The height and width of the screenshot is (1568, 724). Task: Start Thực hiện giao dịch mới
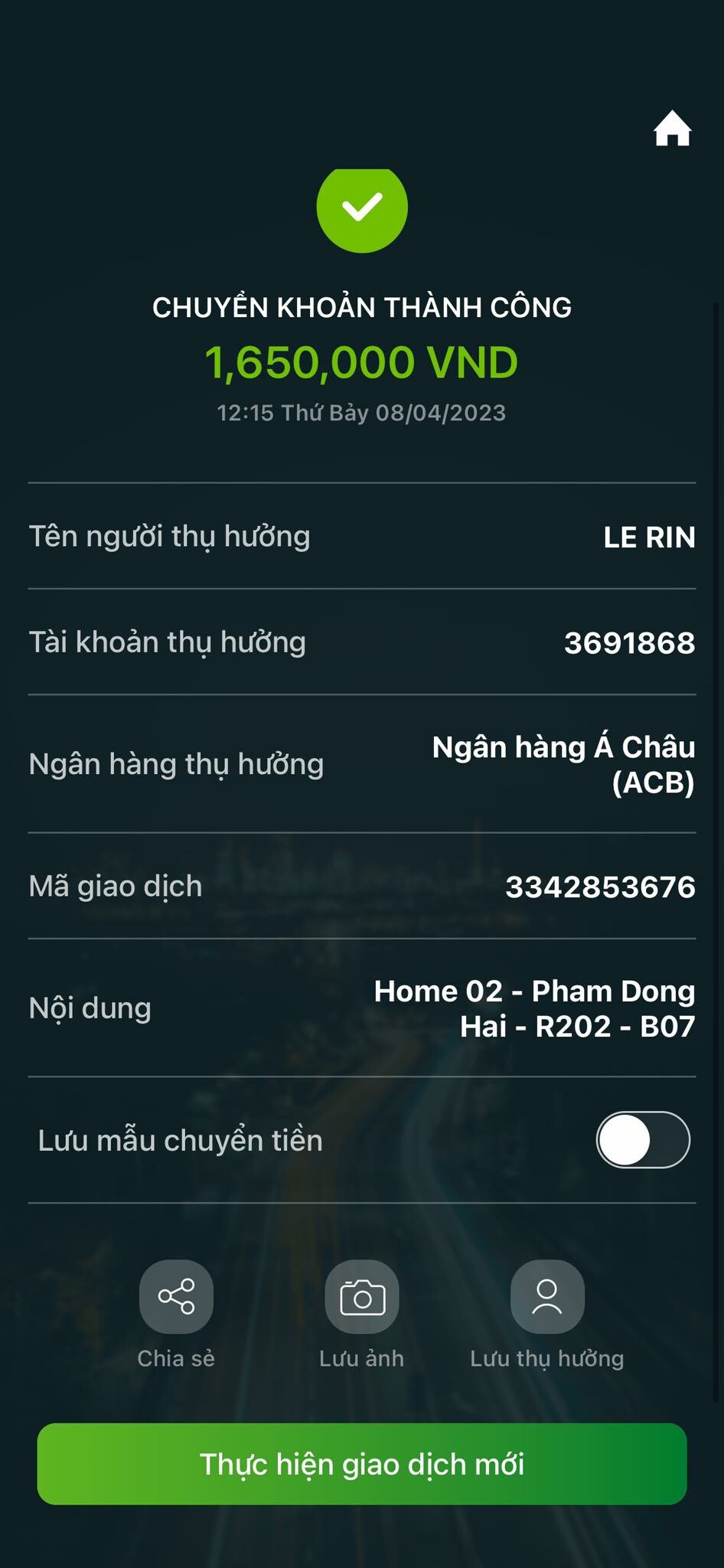[x=362, y=1464]
